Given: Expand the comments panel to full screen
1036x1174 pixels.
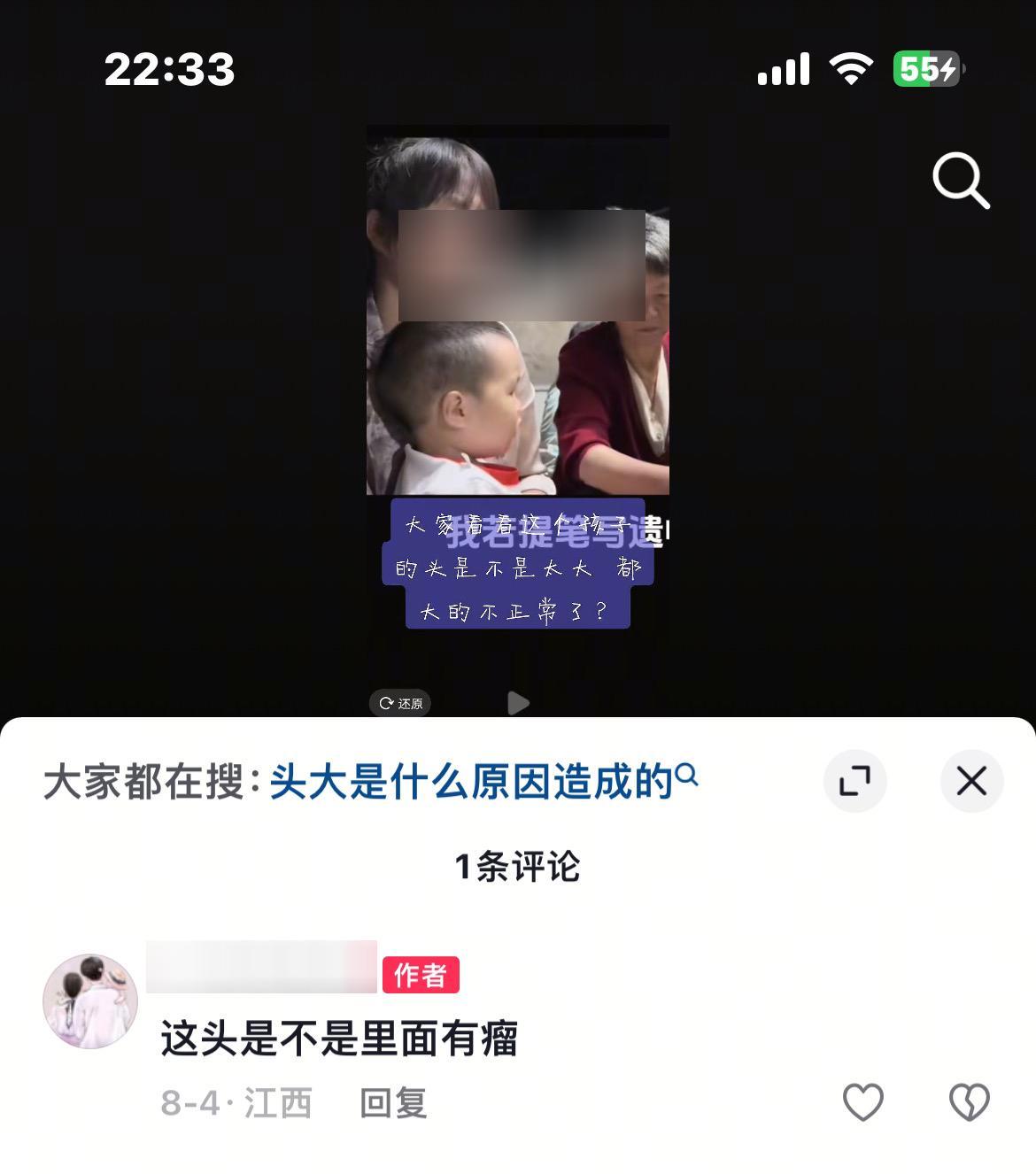Looking at the screenshot, I should (x=854, y=781).
